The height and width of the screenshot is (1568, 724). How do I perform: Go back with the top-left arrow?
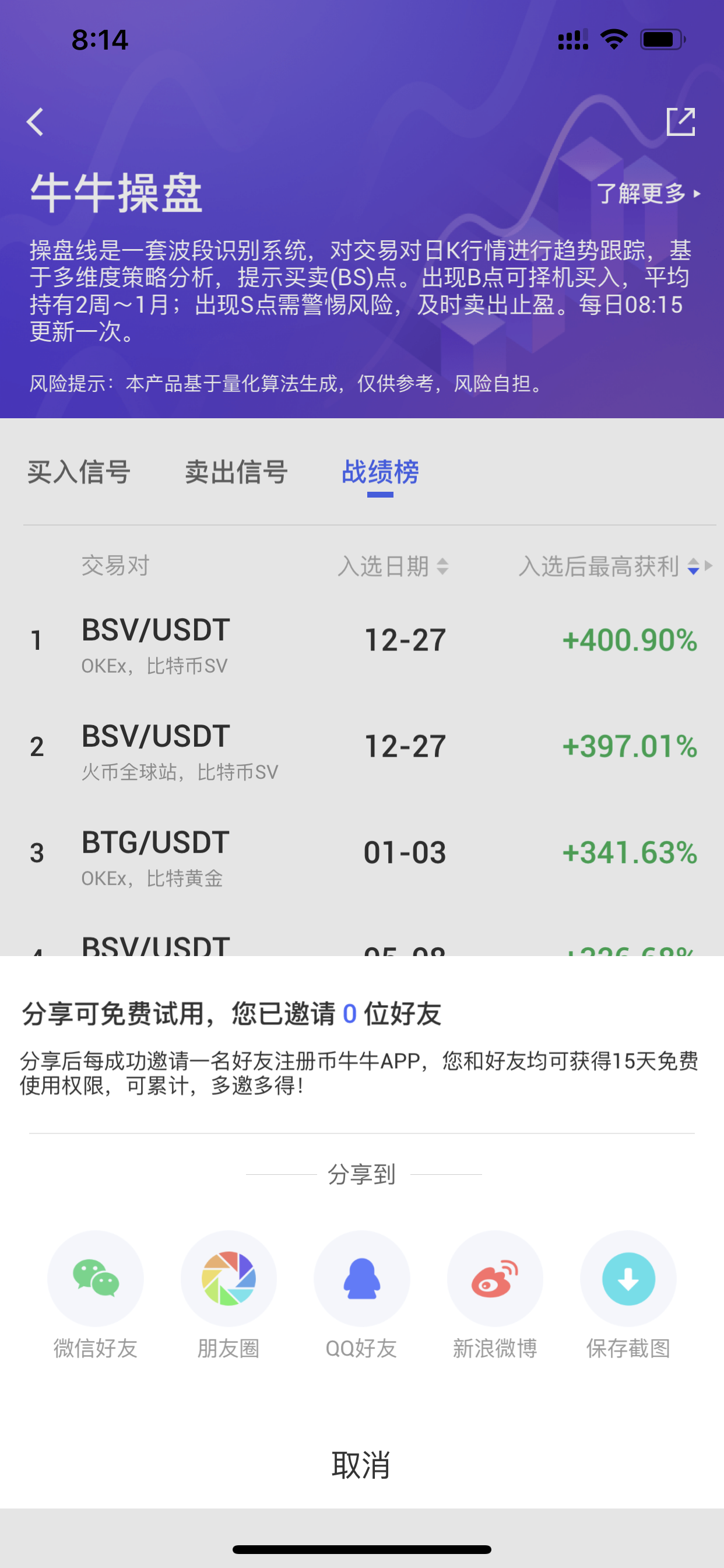pos(36,122)
